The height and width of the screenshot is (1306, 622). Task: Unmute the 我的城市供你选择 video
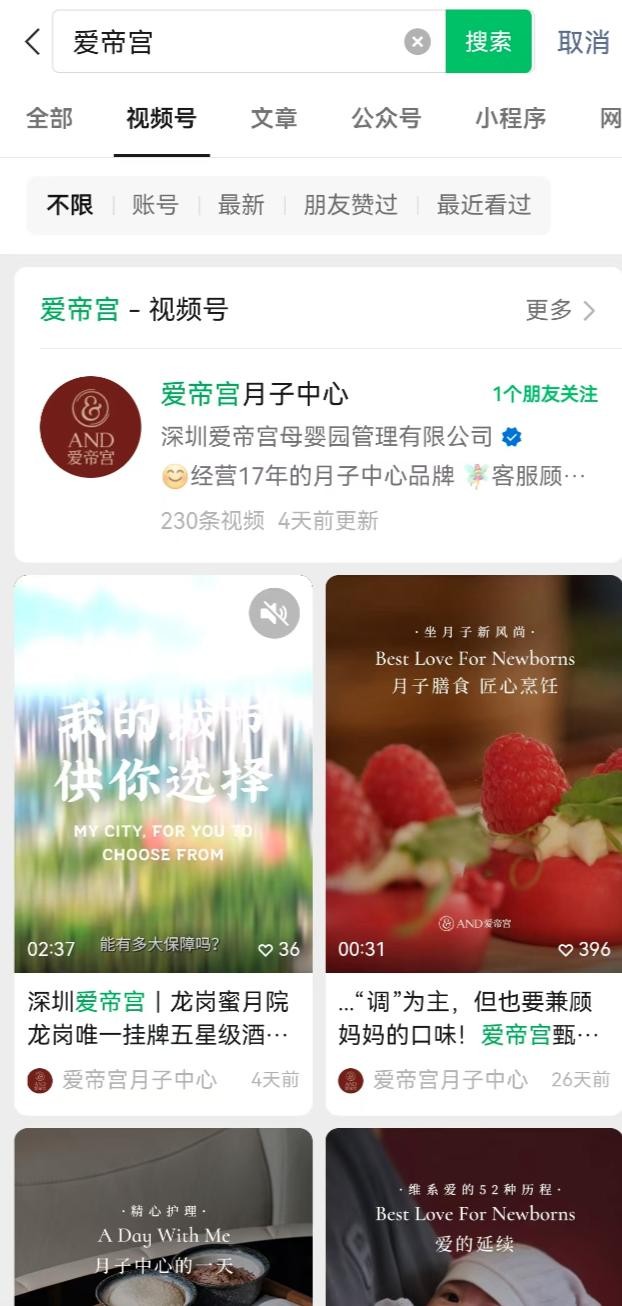point(274,613)
